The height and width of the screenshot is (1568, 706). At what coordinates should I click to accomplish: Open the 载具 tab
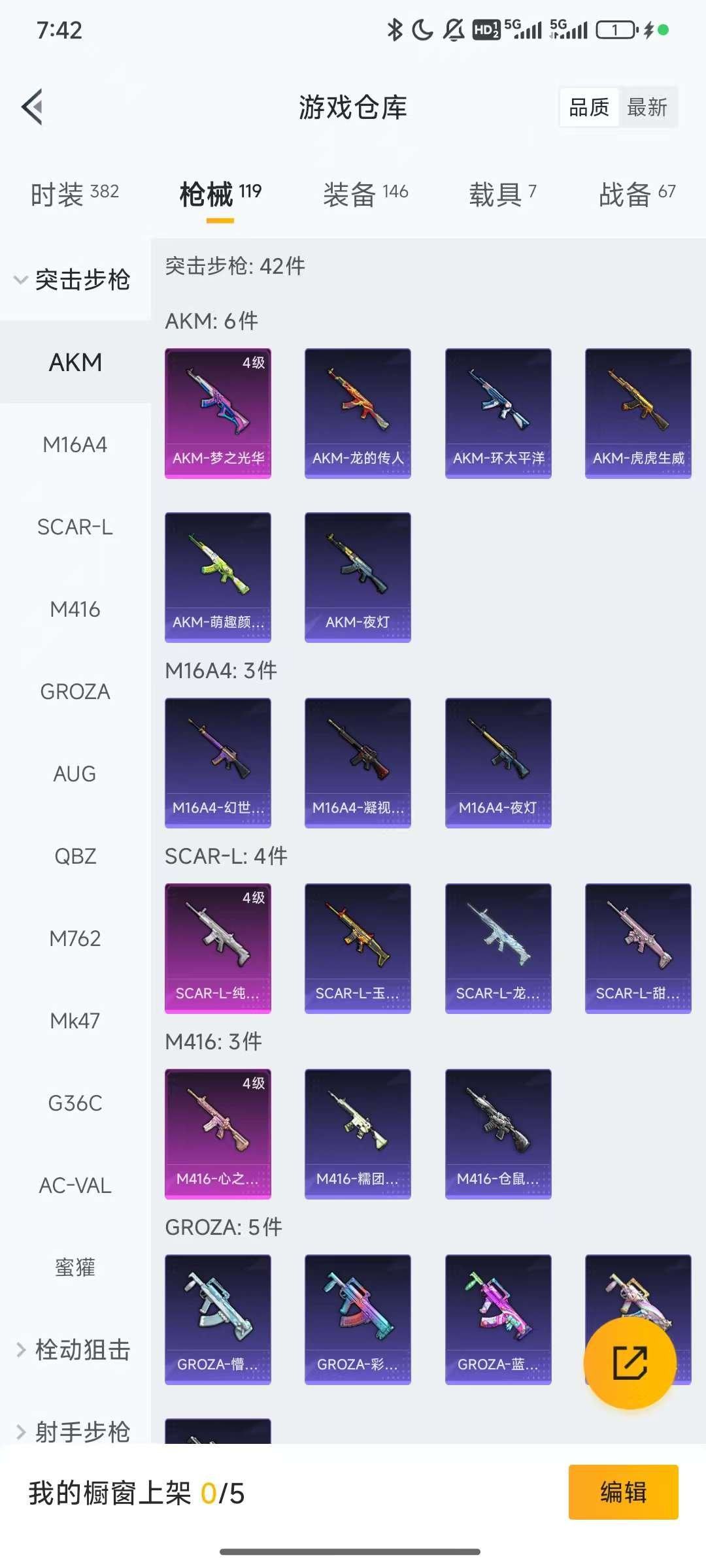502,194
